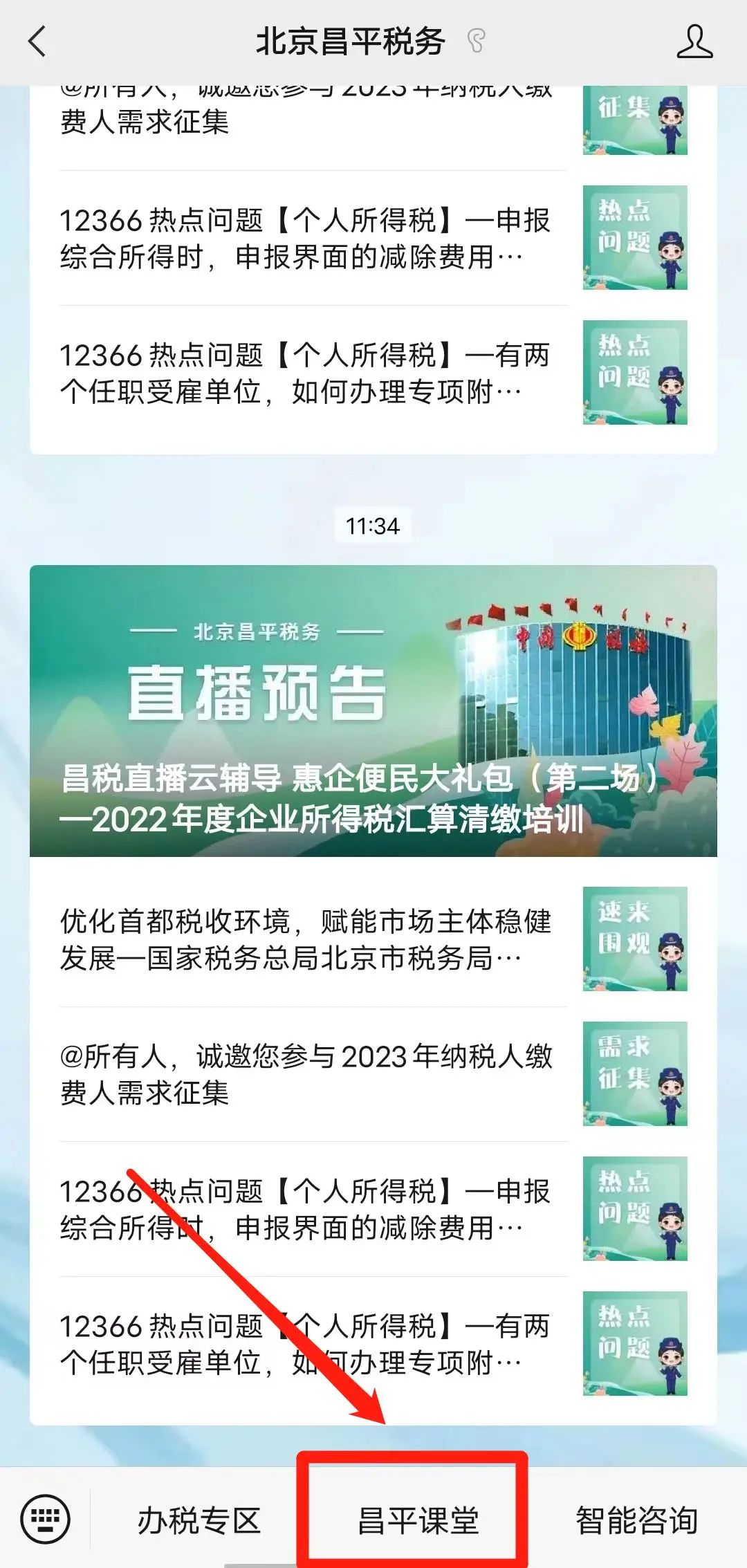The height and width of the screenshot is (1568, 747).
Task: Go back using the top-left arrow
Action: (x=37, y=41)
